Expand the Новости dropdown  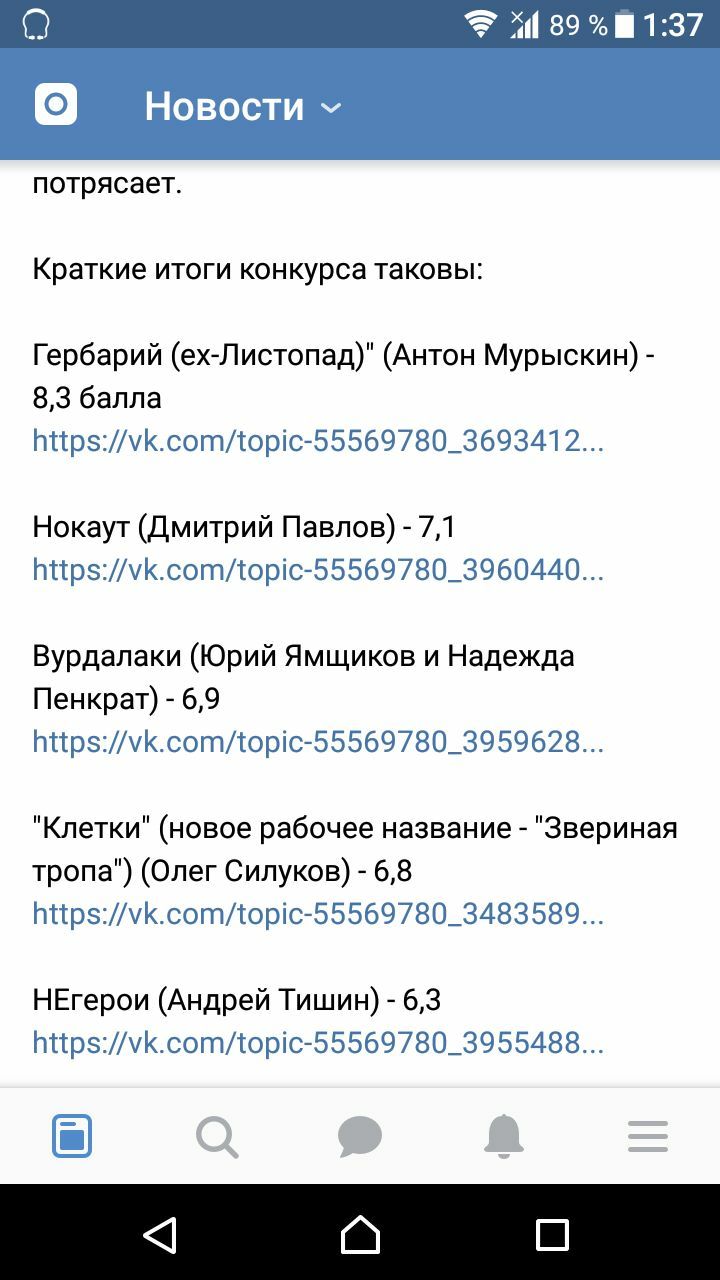point(243,106)
